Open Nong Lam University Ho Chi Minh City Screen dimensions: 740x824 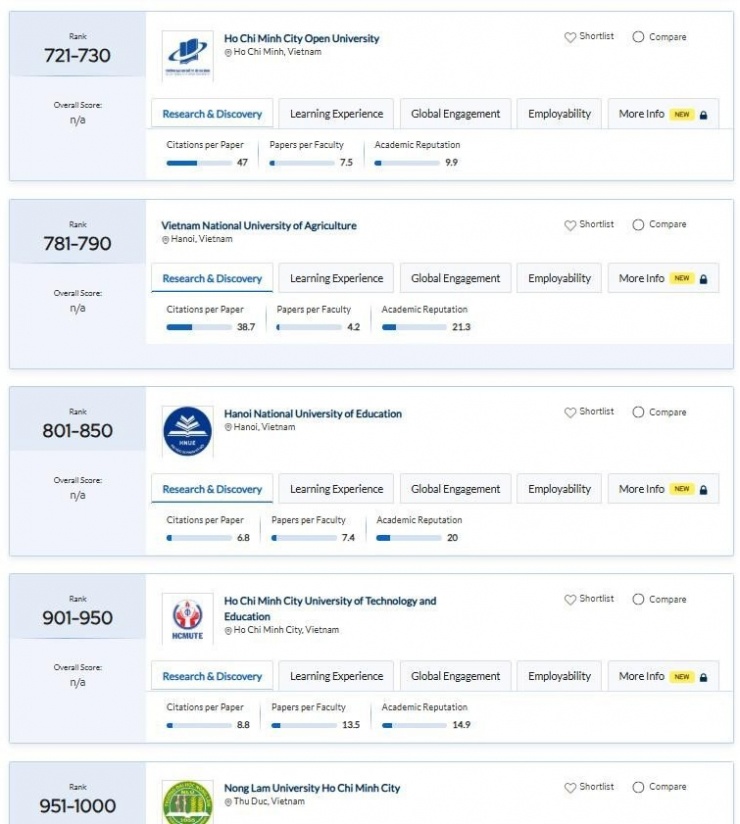click(311, 788)
